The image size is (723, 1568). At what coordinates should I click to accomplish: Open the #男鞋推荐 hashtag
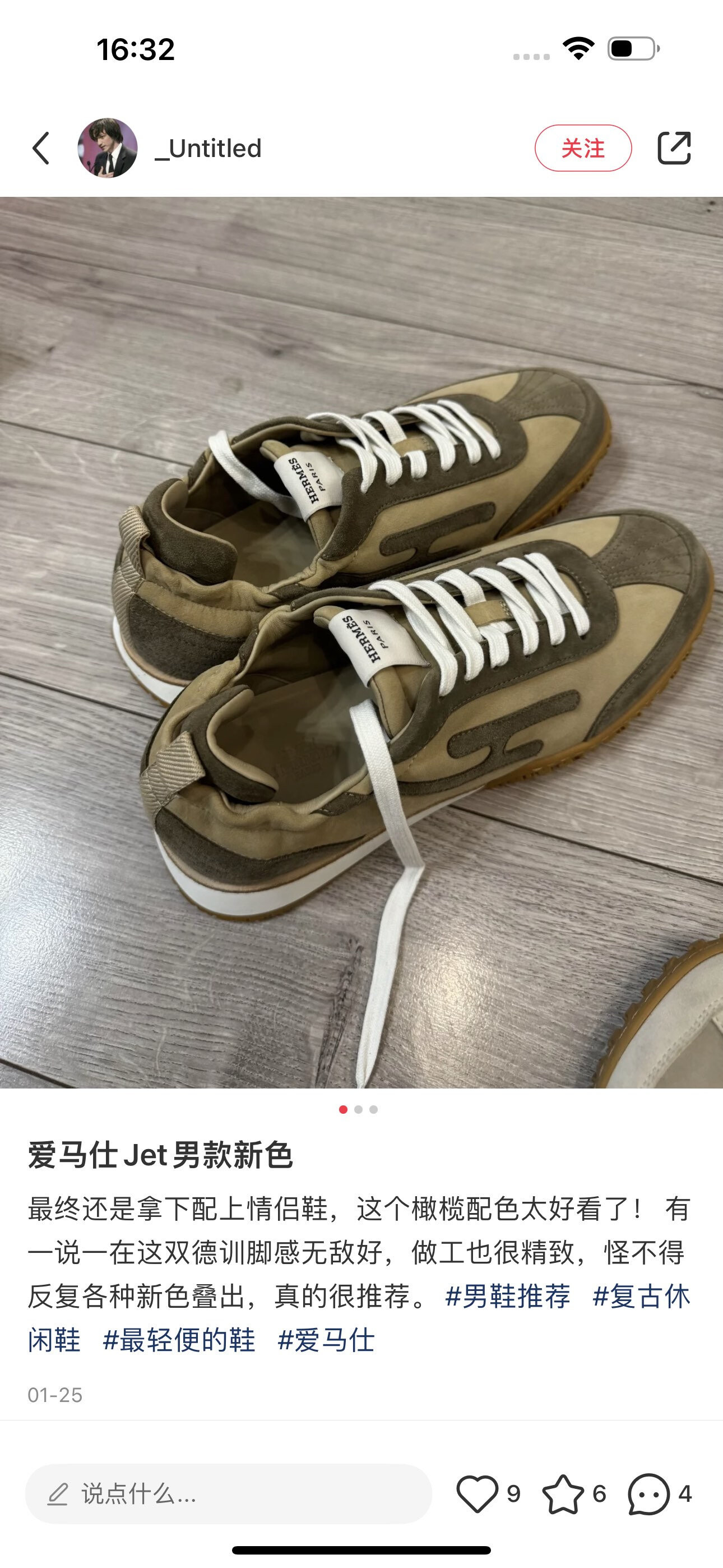[508, 1297]
